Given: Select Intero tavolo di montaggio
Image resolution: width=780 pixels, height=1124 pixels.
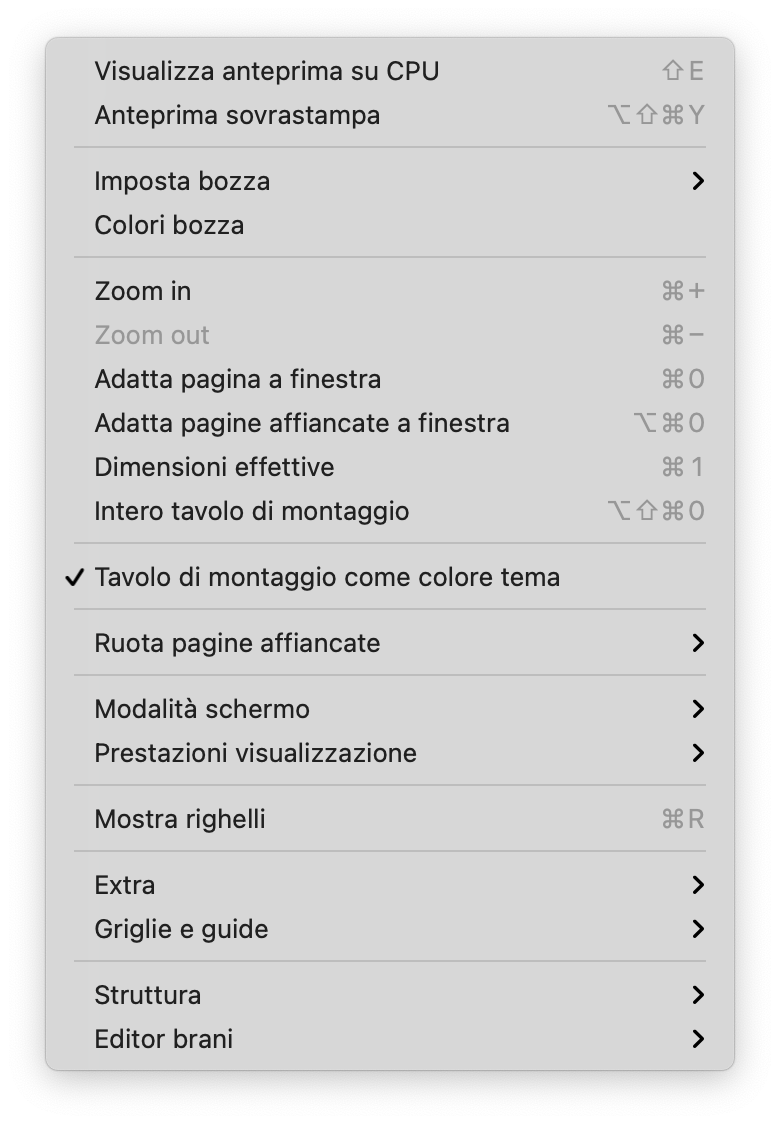Looking at the screenshot, I should pos(252,511).
